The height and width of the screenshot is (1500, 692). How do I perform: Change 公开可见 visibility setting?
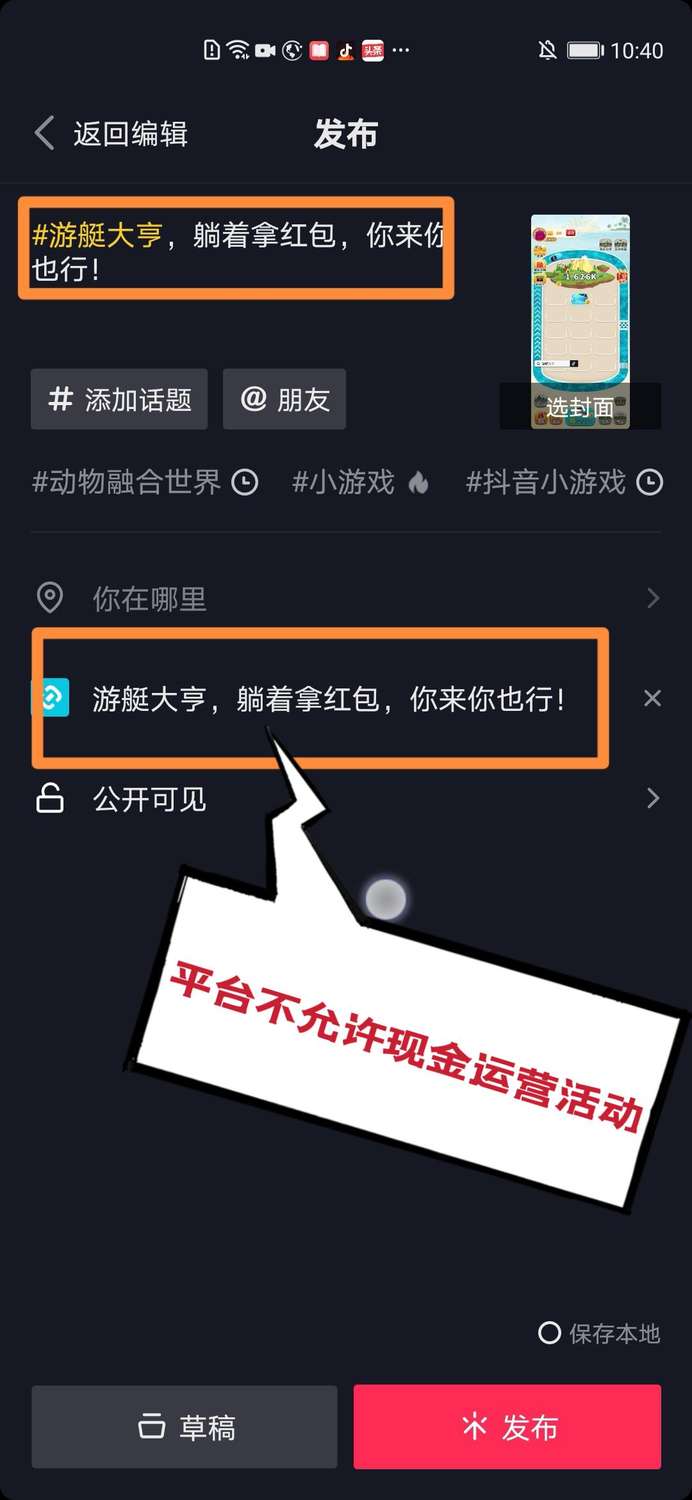coord(345,799)
